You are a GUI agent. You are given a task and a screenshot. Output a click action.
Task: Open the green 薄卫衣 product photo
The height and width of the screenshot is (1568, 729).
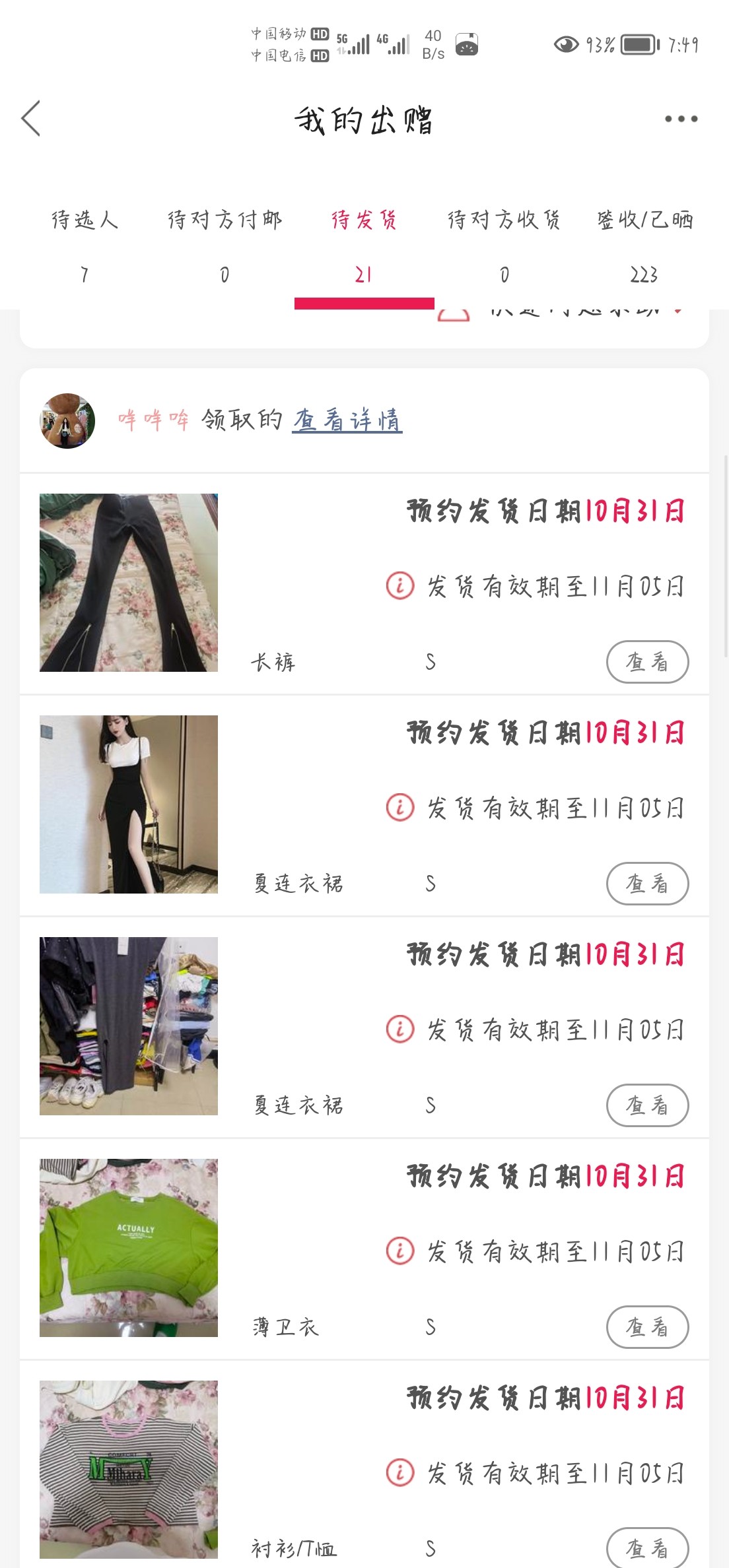[129, 1248]
